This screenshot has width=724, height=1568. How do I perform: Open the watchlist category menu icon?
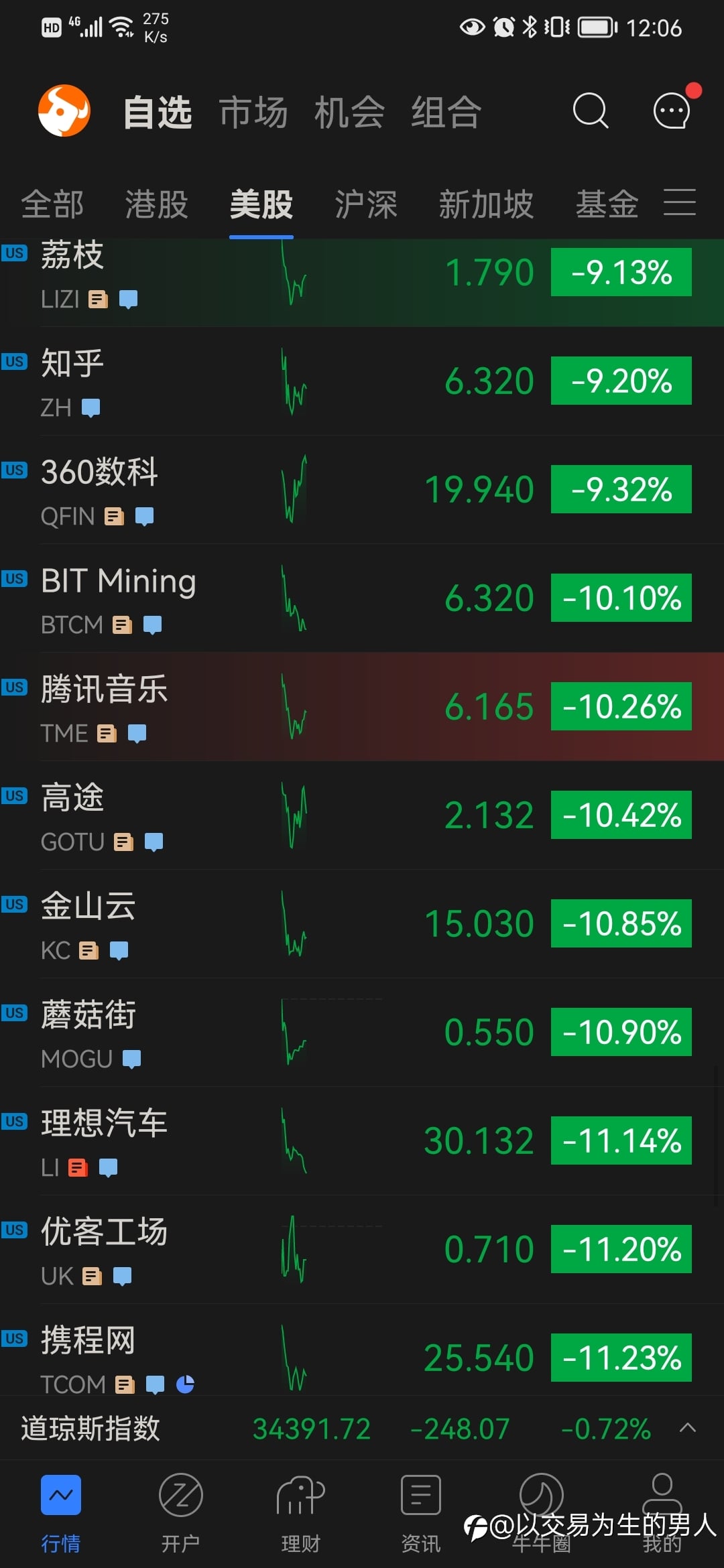coord(680,202)
